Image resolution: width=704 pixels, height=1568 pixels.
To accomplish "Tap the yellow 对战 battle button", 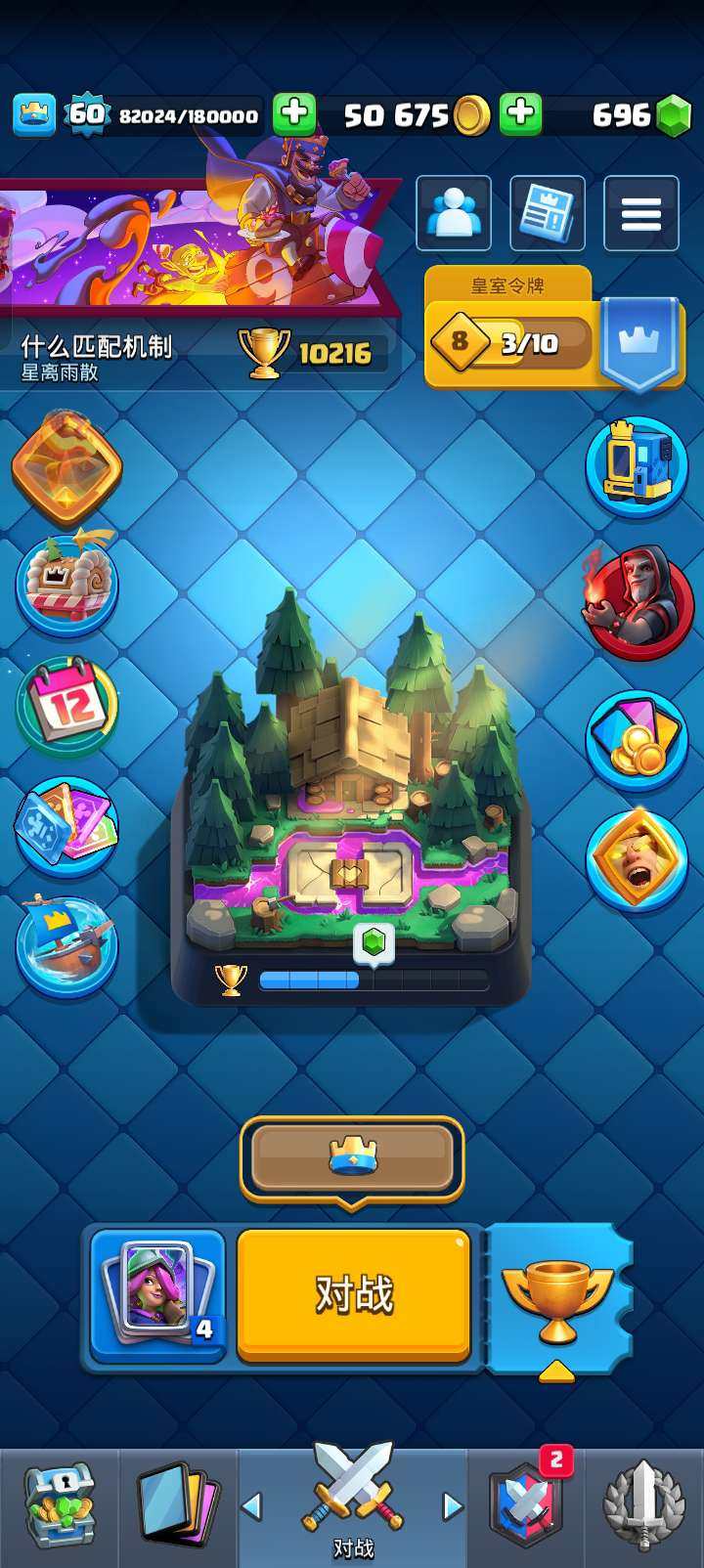I will (x=354, y=1294).
